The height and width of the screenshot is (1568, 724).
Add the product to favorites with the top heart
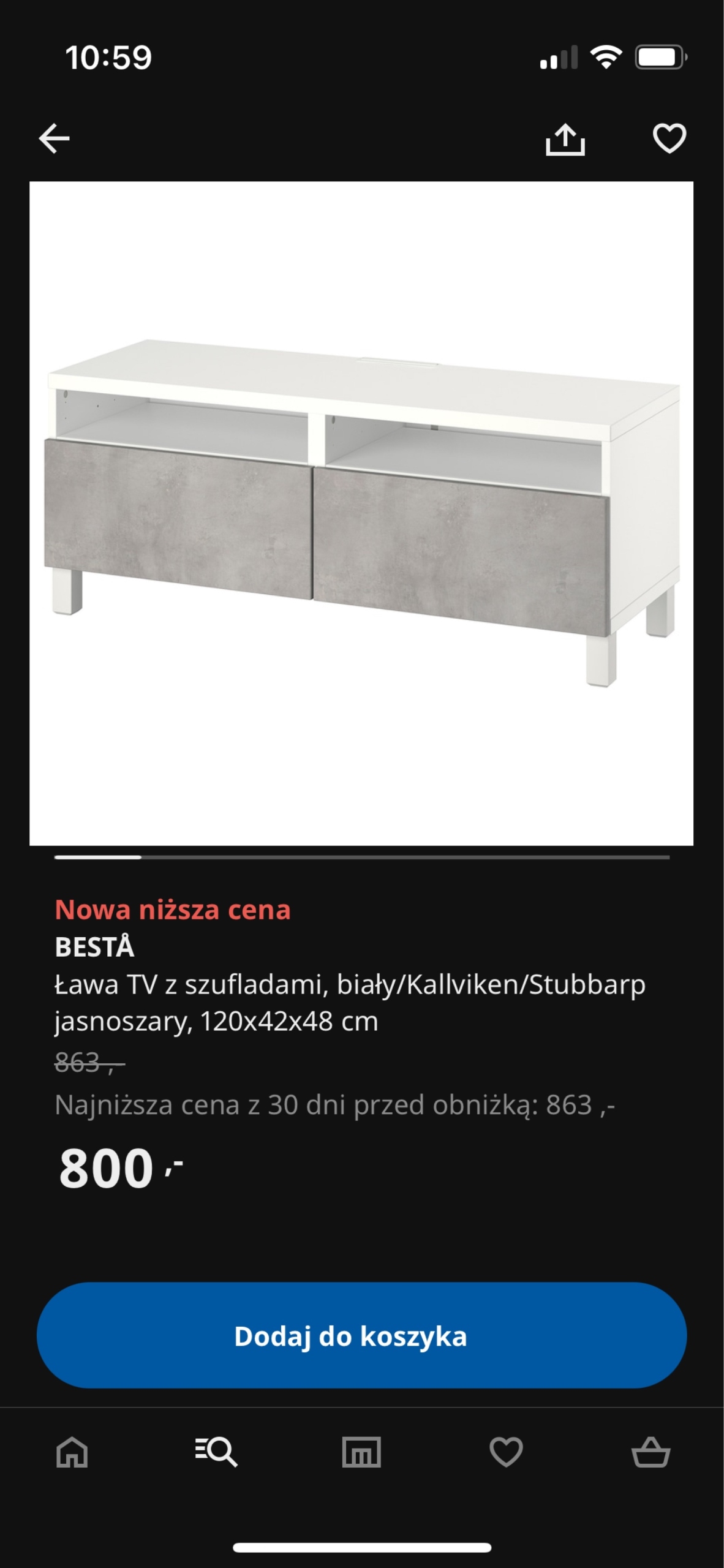[x=669, y=138]
